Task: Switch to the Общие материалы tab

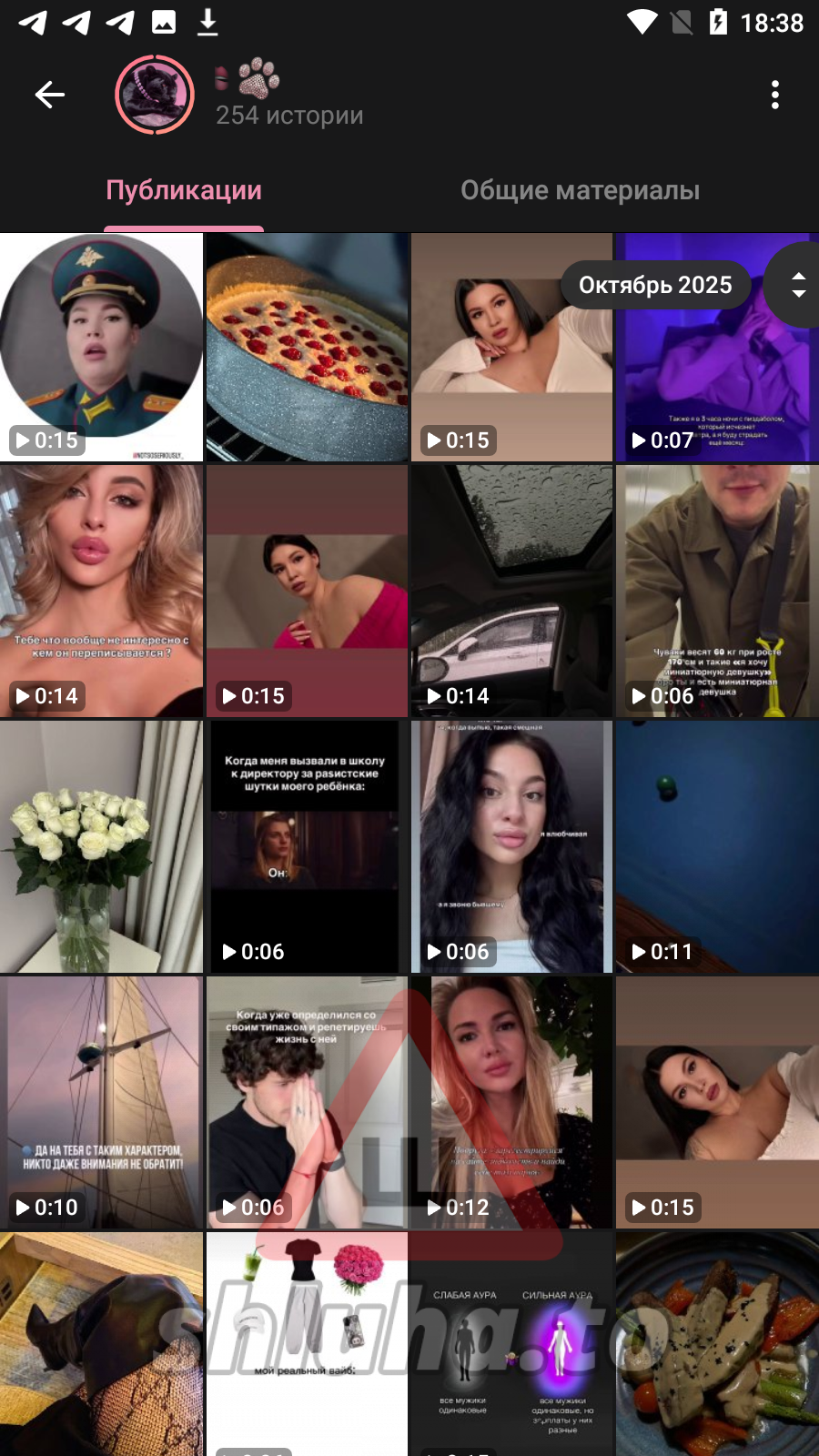Action: tap(580, 190)
